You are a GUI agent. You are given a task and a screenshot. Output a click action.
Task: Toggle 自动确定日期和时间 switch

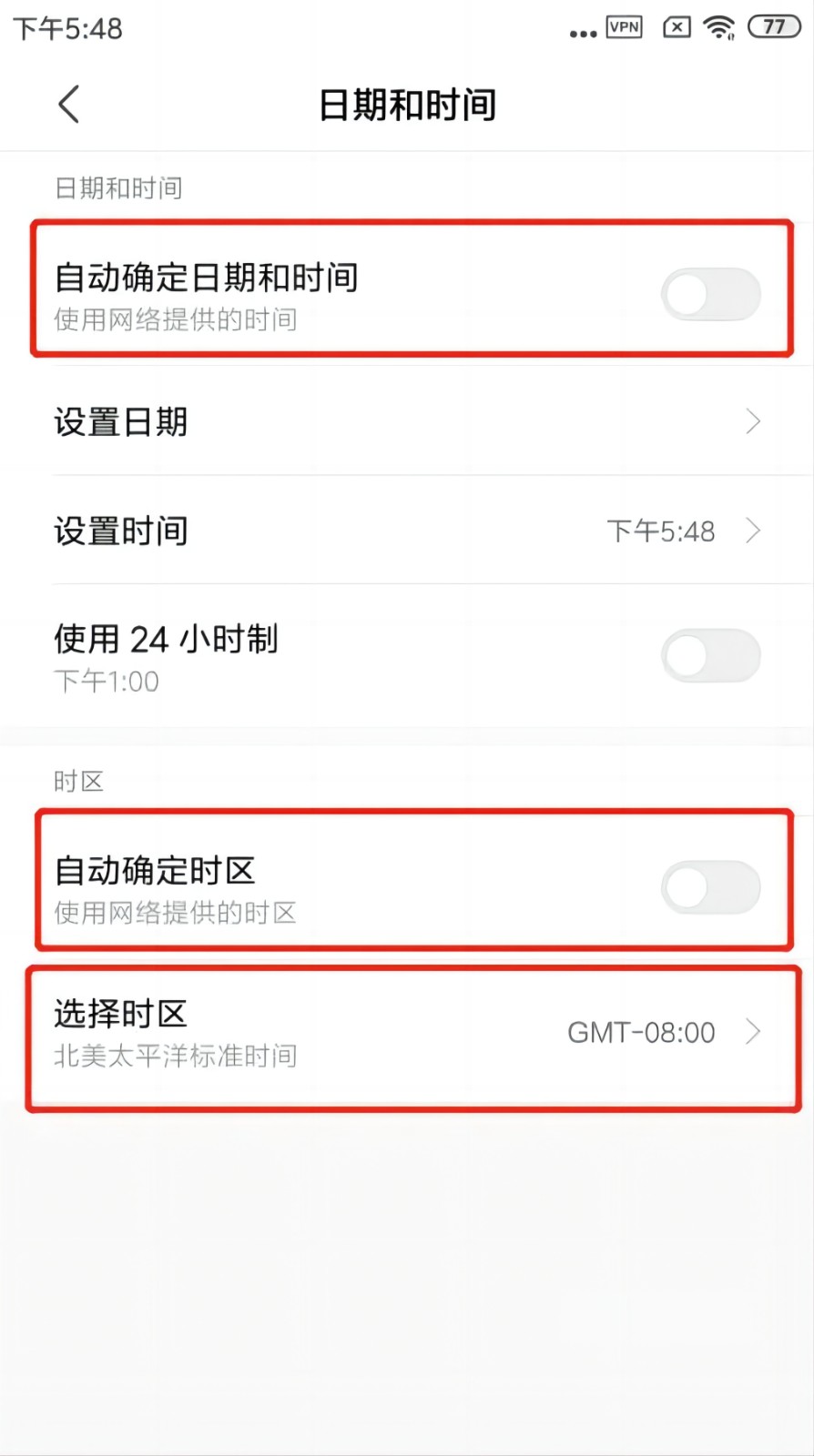[x=710, y=294]
